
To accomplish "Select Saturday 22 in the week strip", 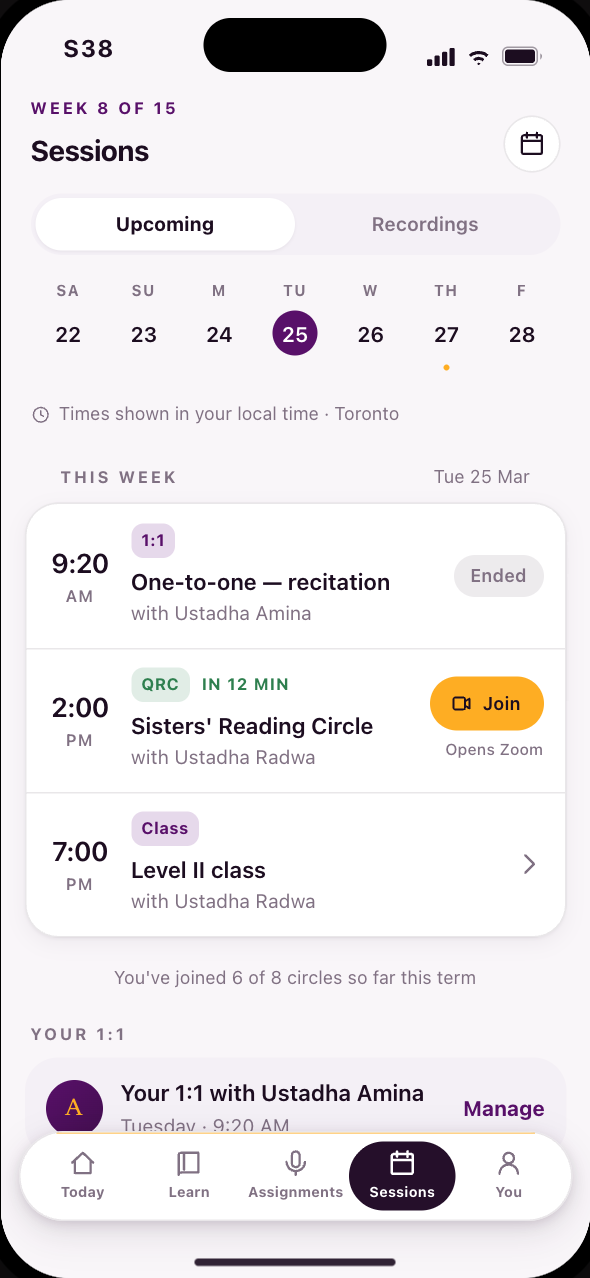I will pos(68,322).
